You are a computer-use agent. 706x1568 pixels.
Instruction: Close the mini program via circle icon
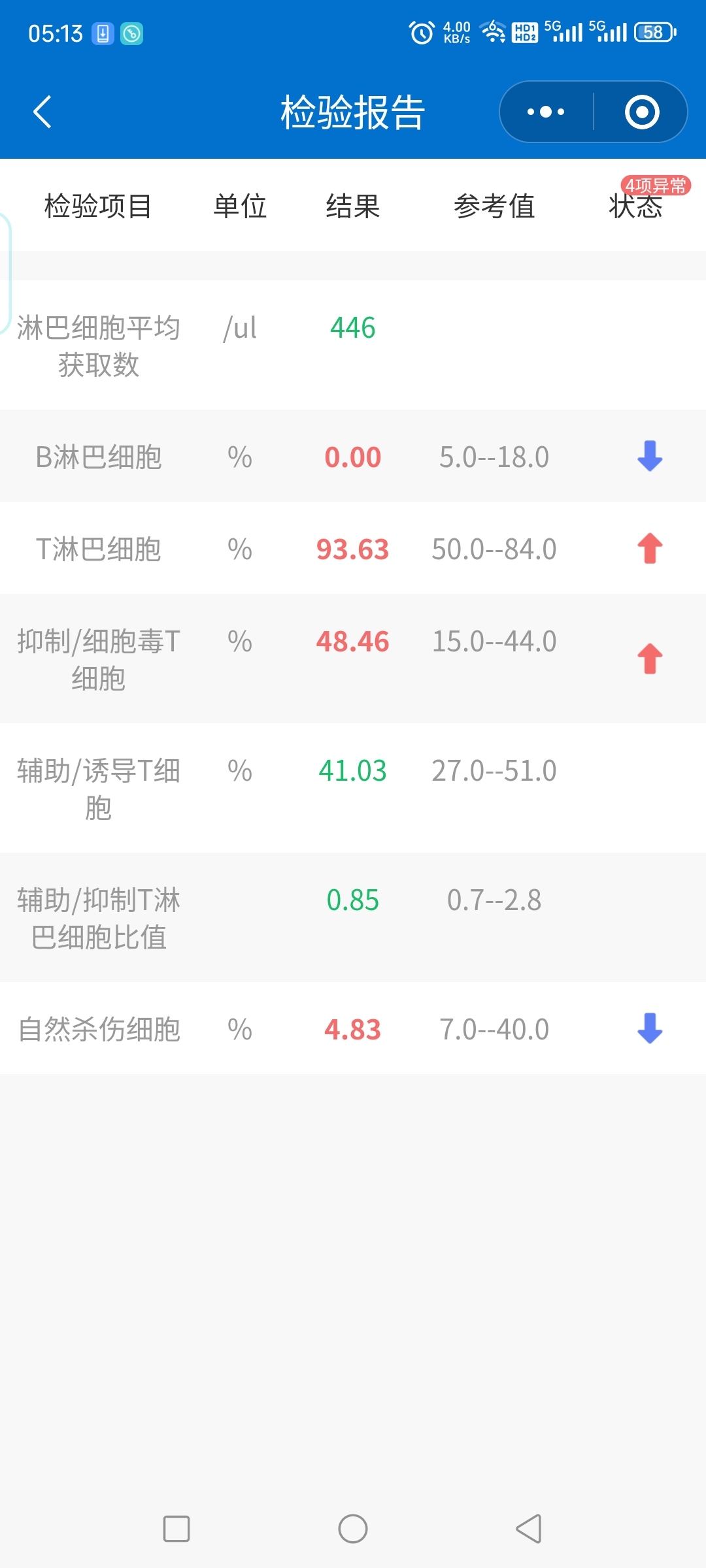pyautogui.click(x=642, y=112)
